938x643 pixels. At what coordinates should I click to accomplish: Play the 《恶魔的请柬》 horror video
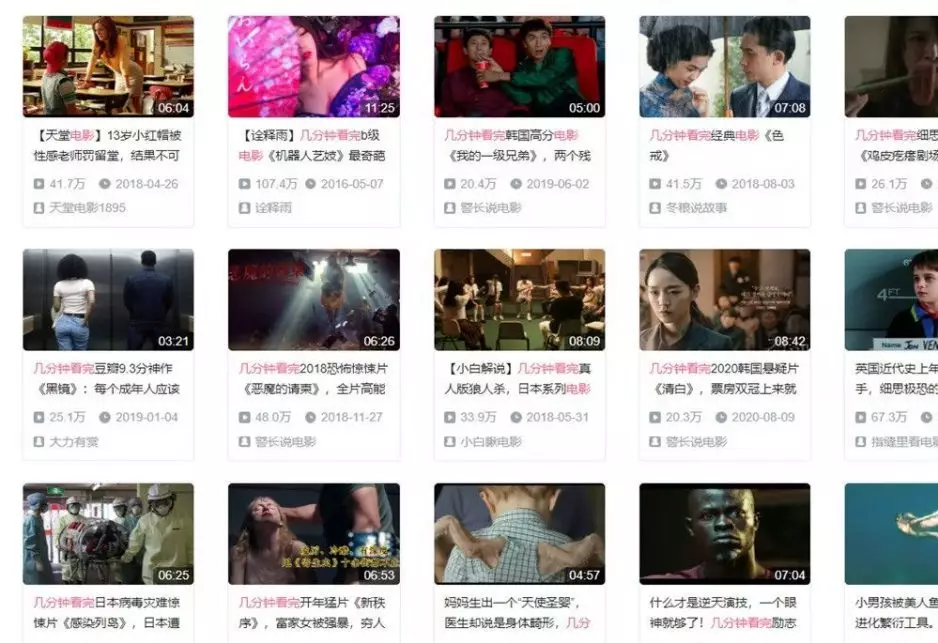(x=313, y=300)
